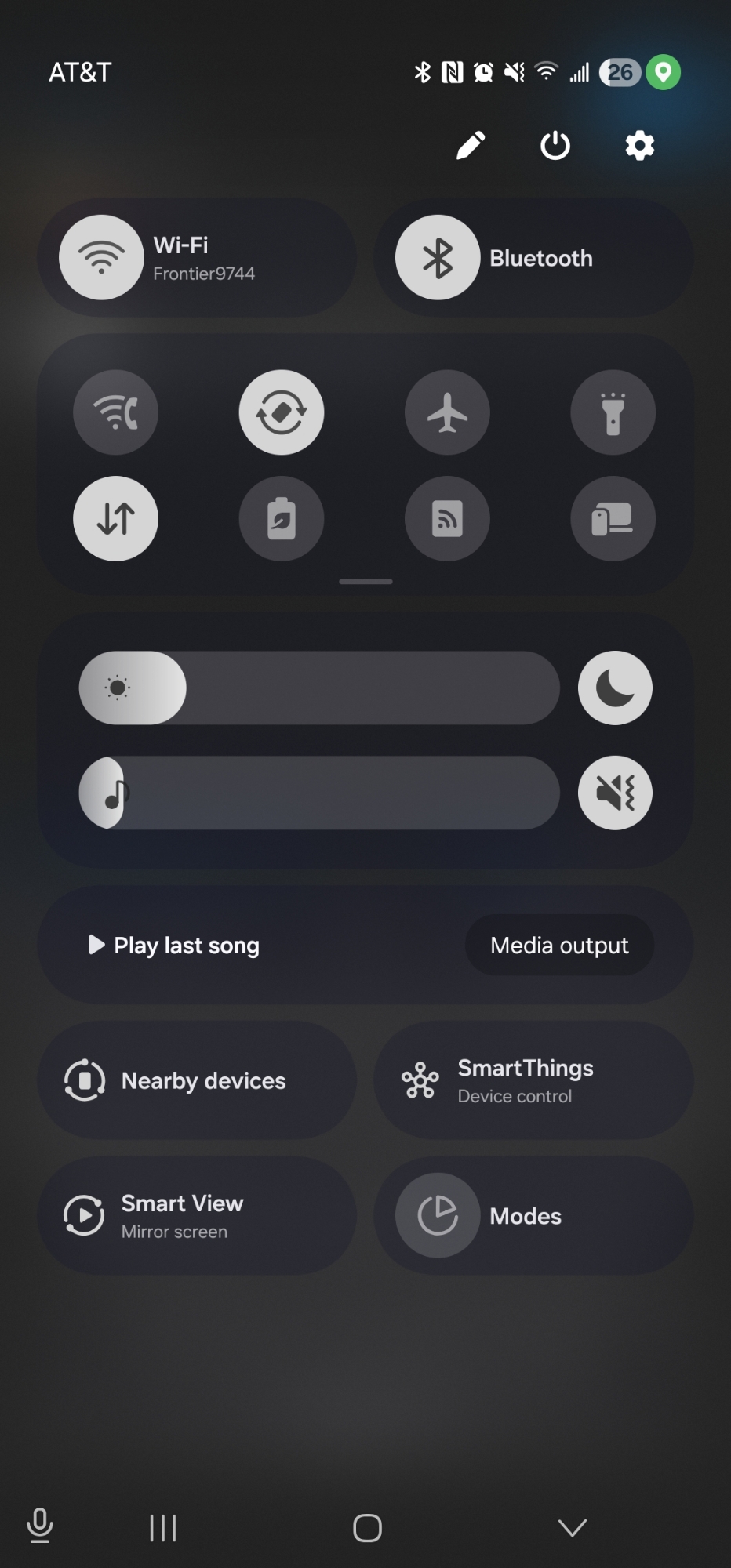
Task: Switch the sound mode from mute
Action: pos(615,793)
